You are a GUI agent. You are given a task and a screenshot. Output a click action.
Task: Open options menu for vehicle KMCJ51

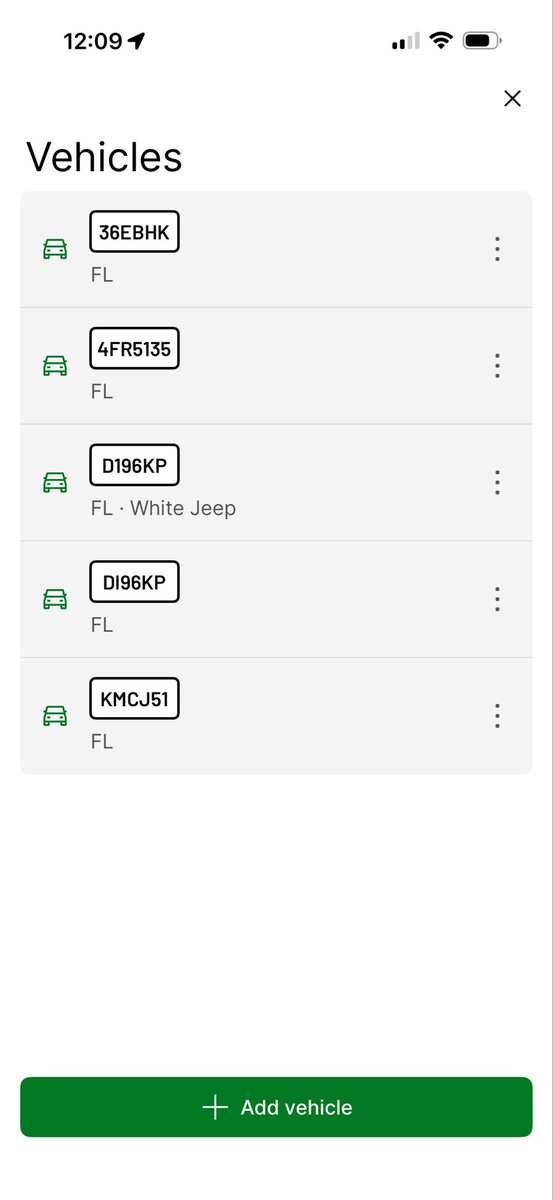click(497, 716)
